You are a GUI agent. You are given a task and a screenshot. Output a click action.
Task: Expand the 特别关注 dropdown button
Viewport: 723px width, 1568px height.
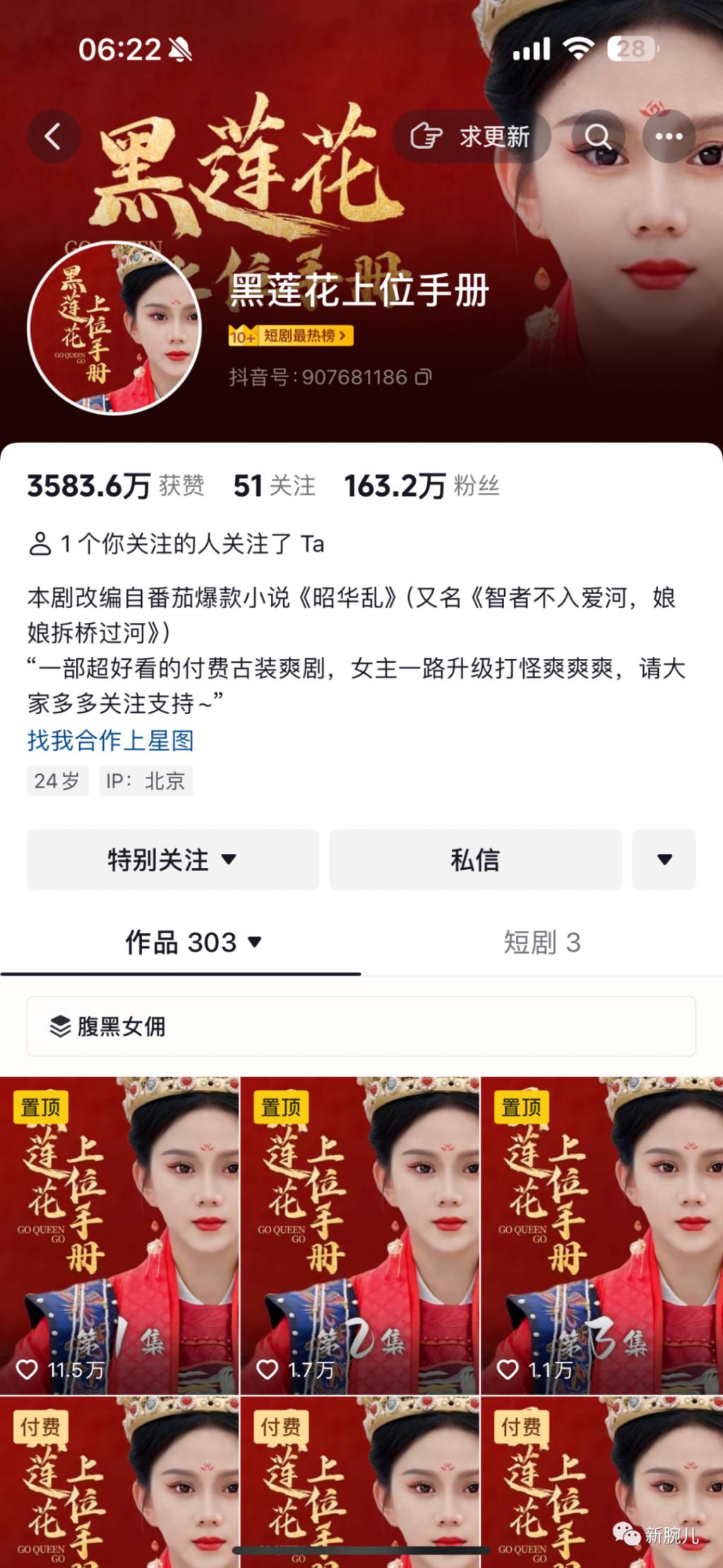(x=172, y=860)
